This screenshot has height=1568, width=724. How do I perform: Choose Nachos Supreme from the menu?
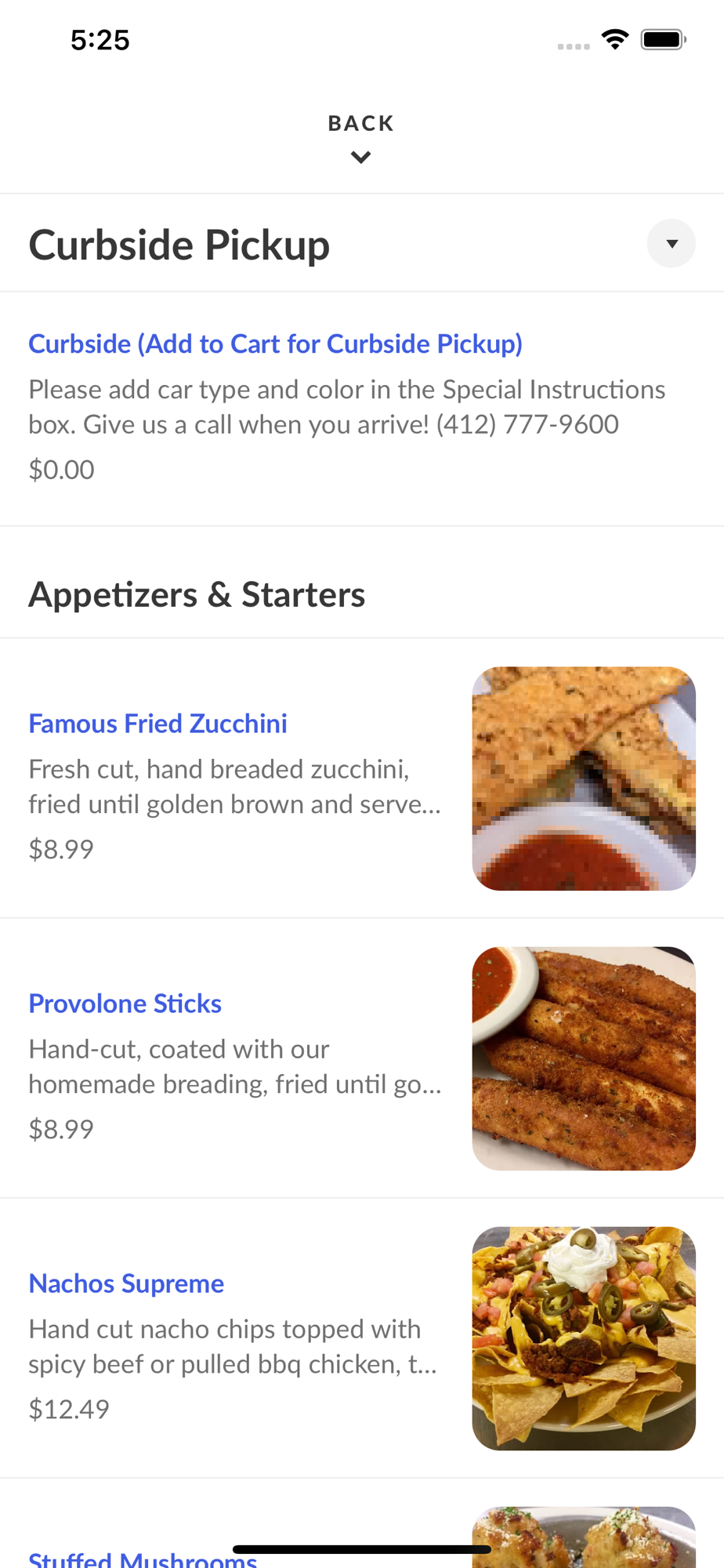(126, 1283)
